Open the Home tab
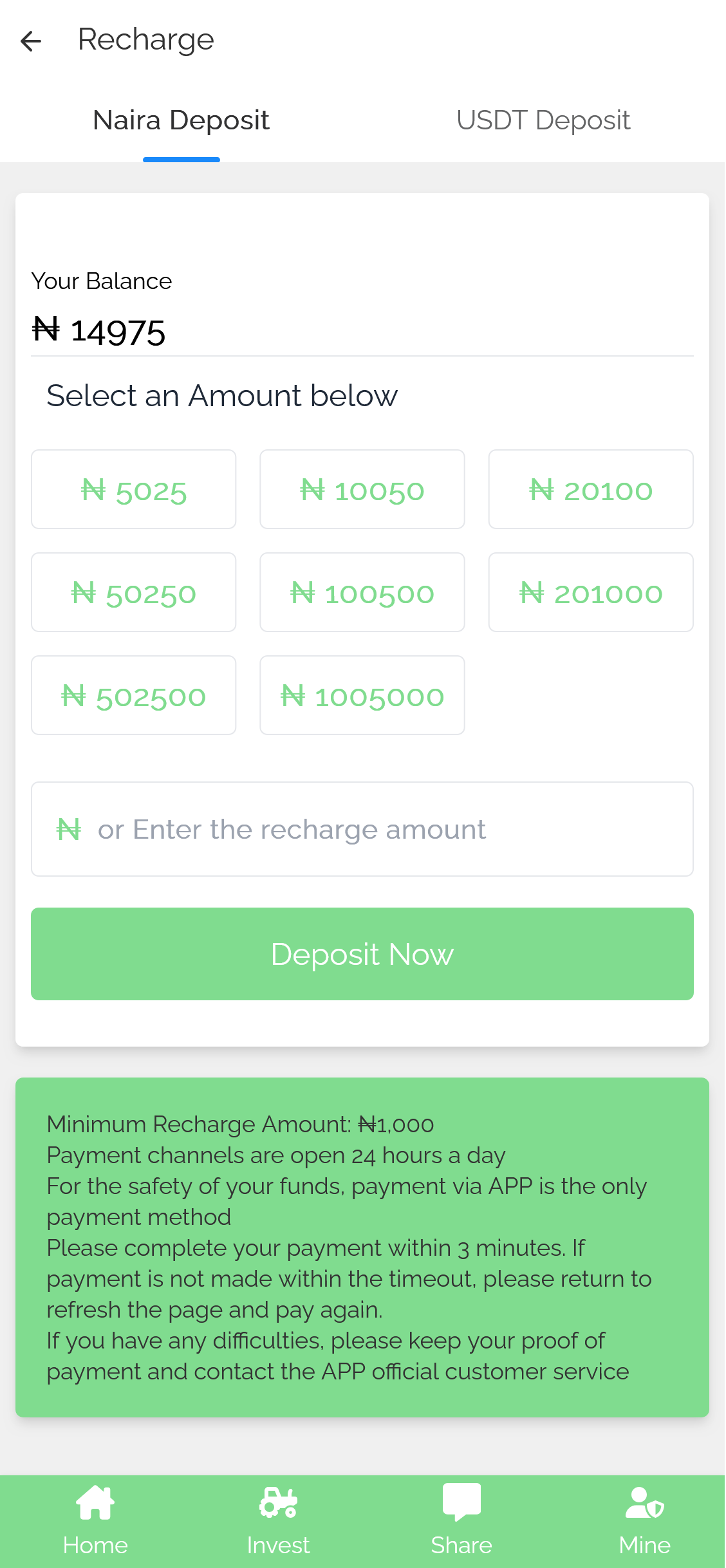 tap(95, 1521)
